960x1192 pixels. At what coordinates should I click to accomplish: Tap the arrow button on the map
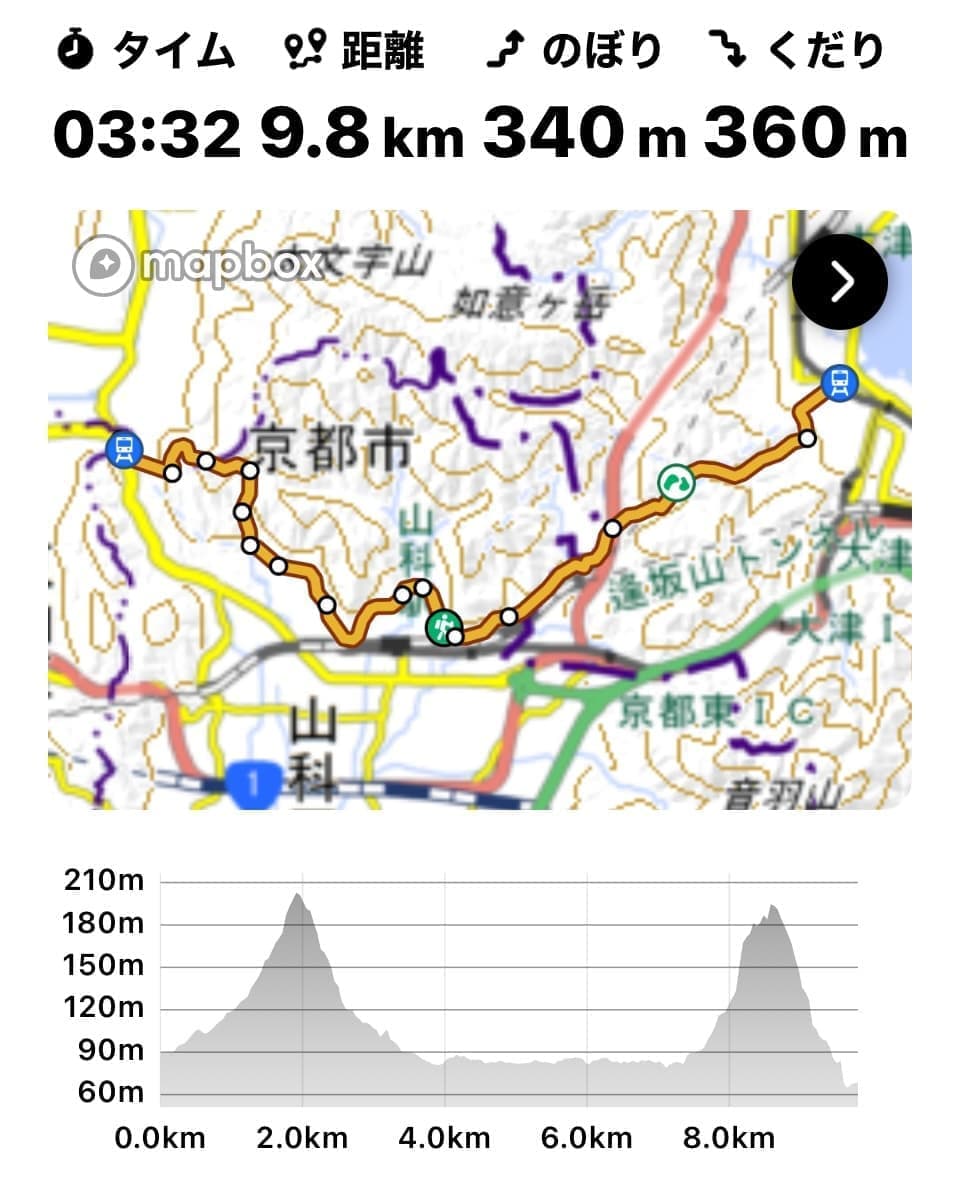tap(840, 282)
